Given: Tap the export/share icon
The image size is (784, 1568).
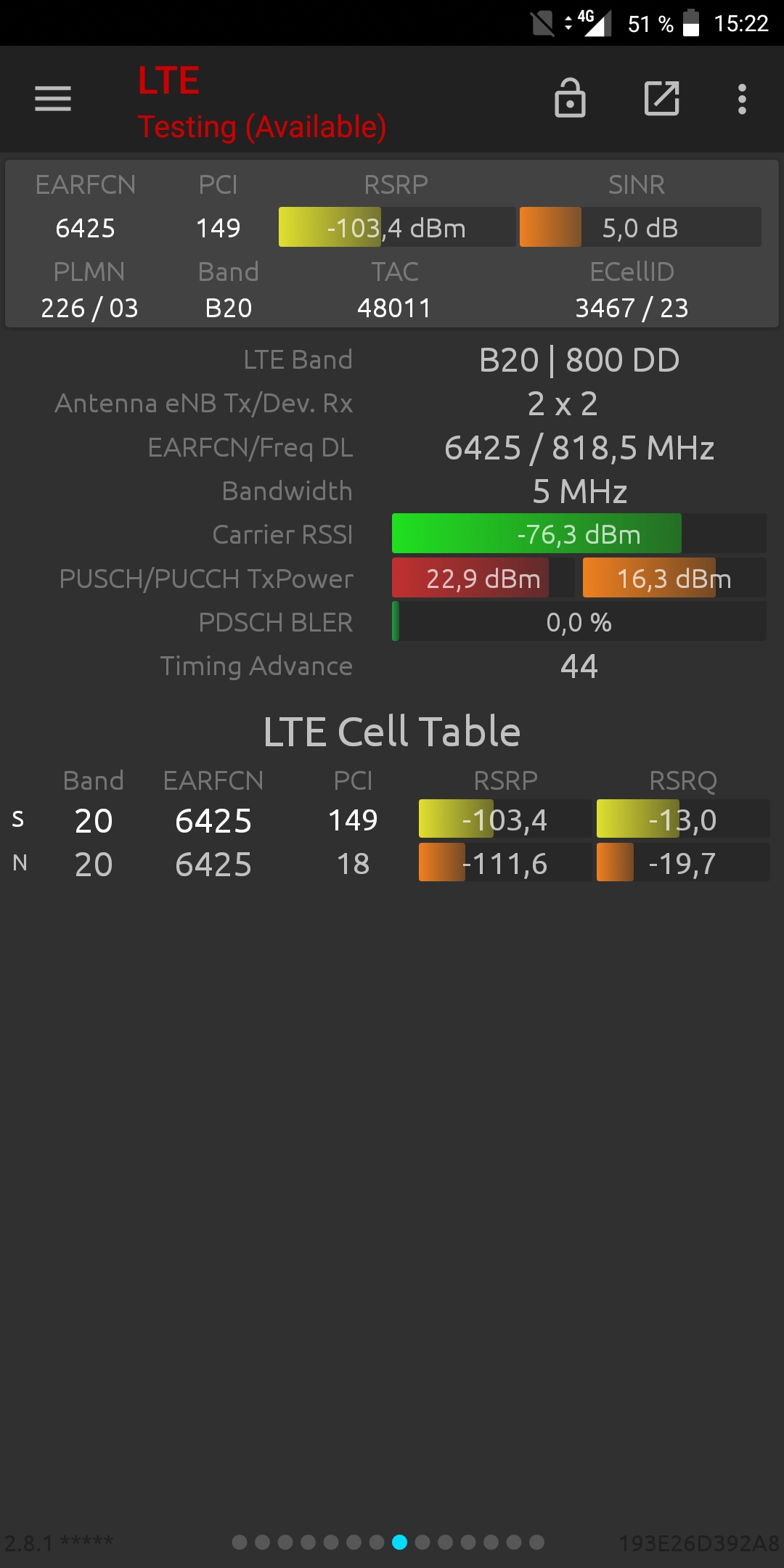Looking at the screenshot, I should point(662,99).
